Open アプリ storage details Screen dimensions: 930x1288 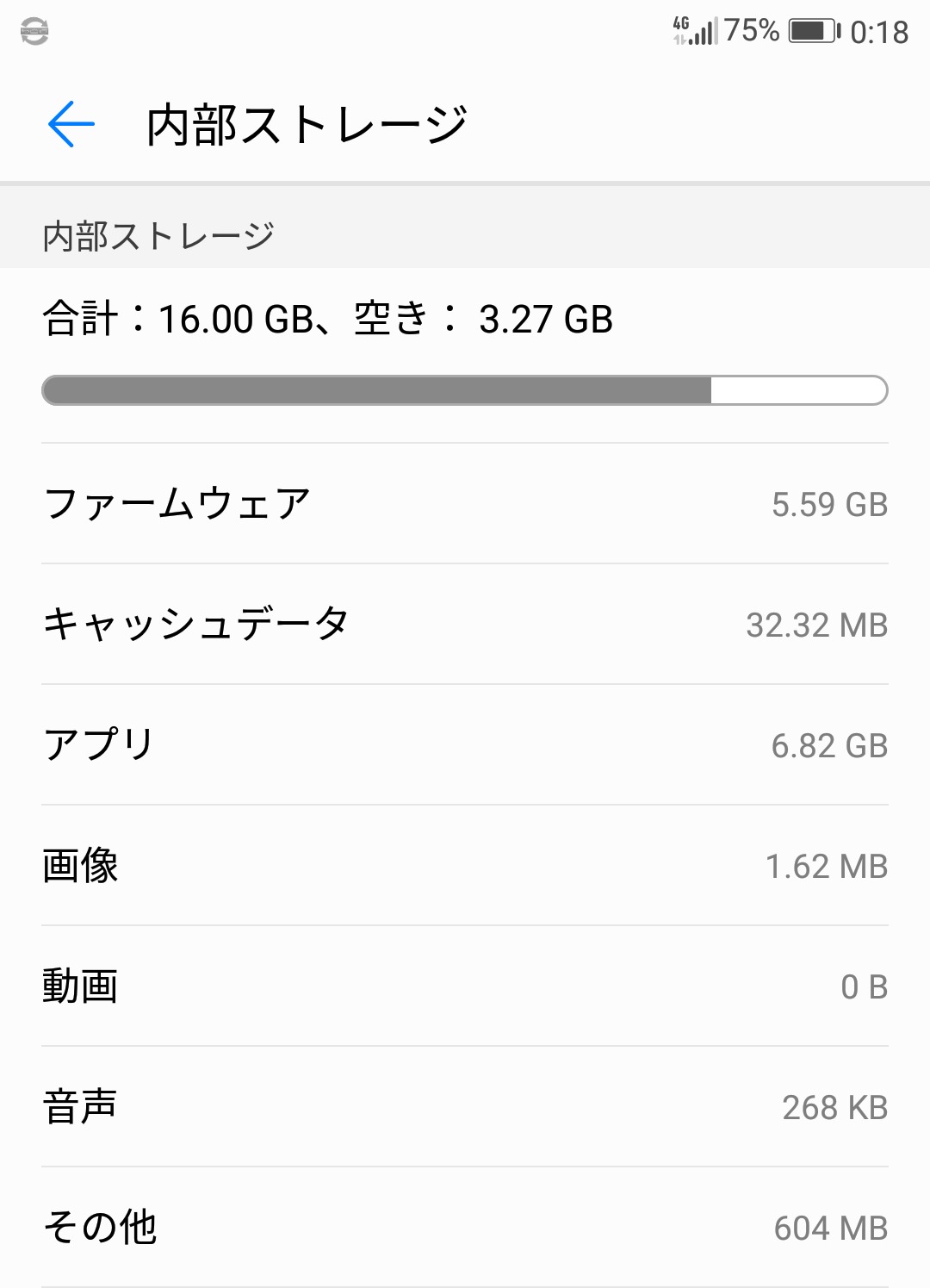coord(465,745)
